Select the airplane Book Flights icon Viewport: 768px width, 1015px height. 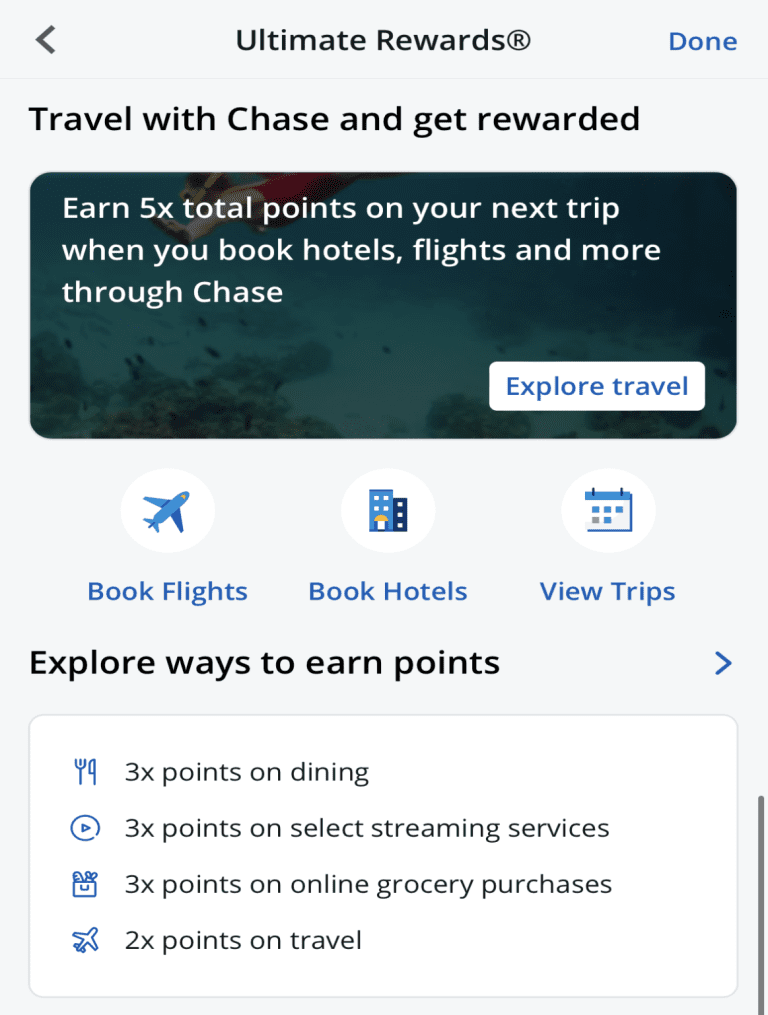coord(167,510)
